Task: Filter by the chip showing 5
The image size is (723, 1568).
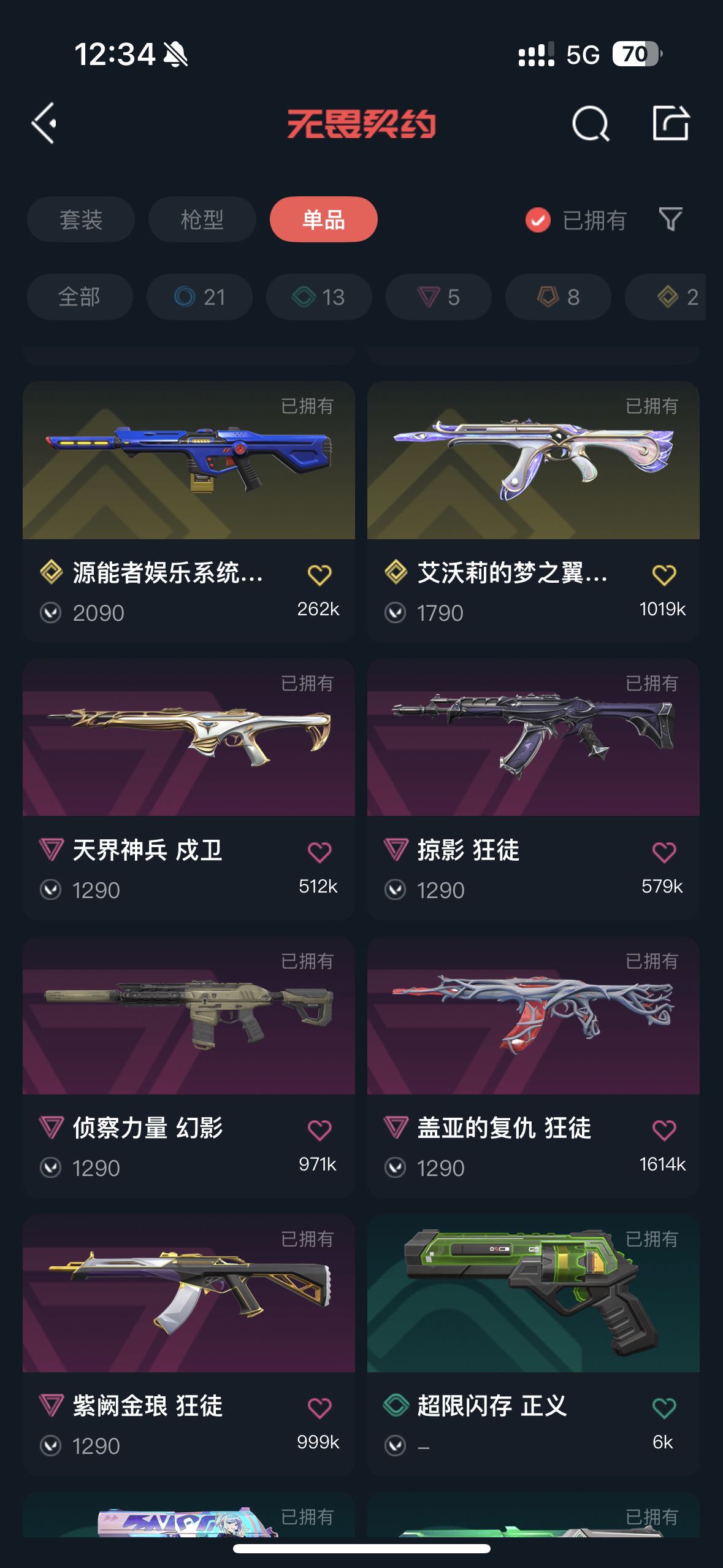Action: coord(438,297)
